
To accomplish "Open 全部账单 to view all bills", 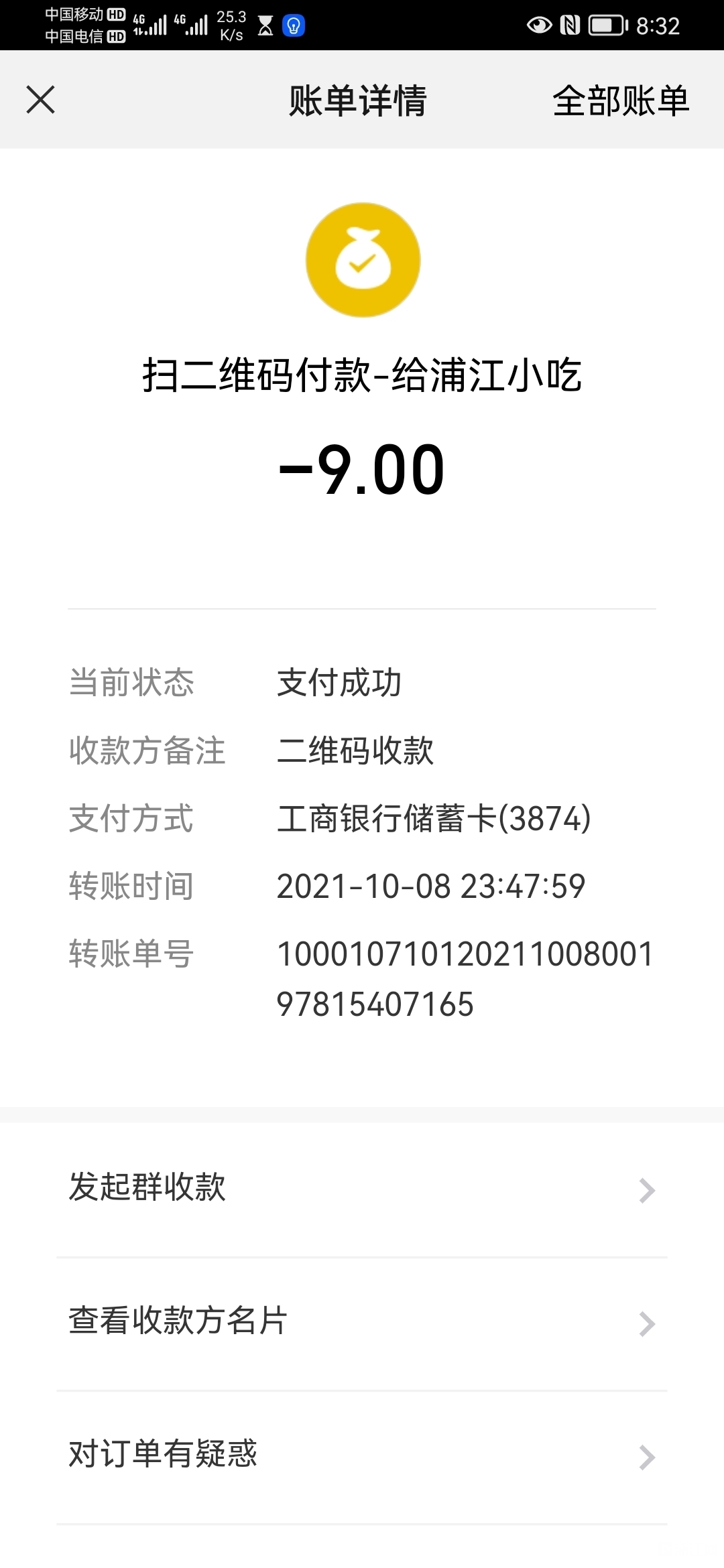I will point(621,101).
